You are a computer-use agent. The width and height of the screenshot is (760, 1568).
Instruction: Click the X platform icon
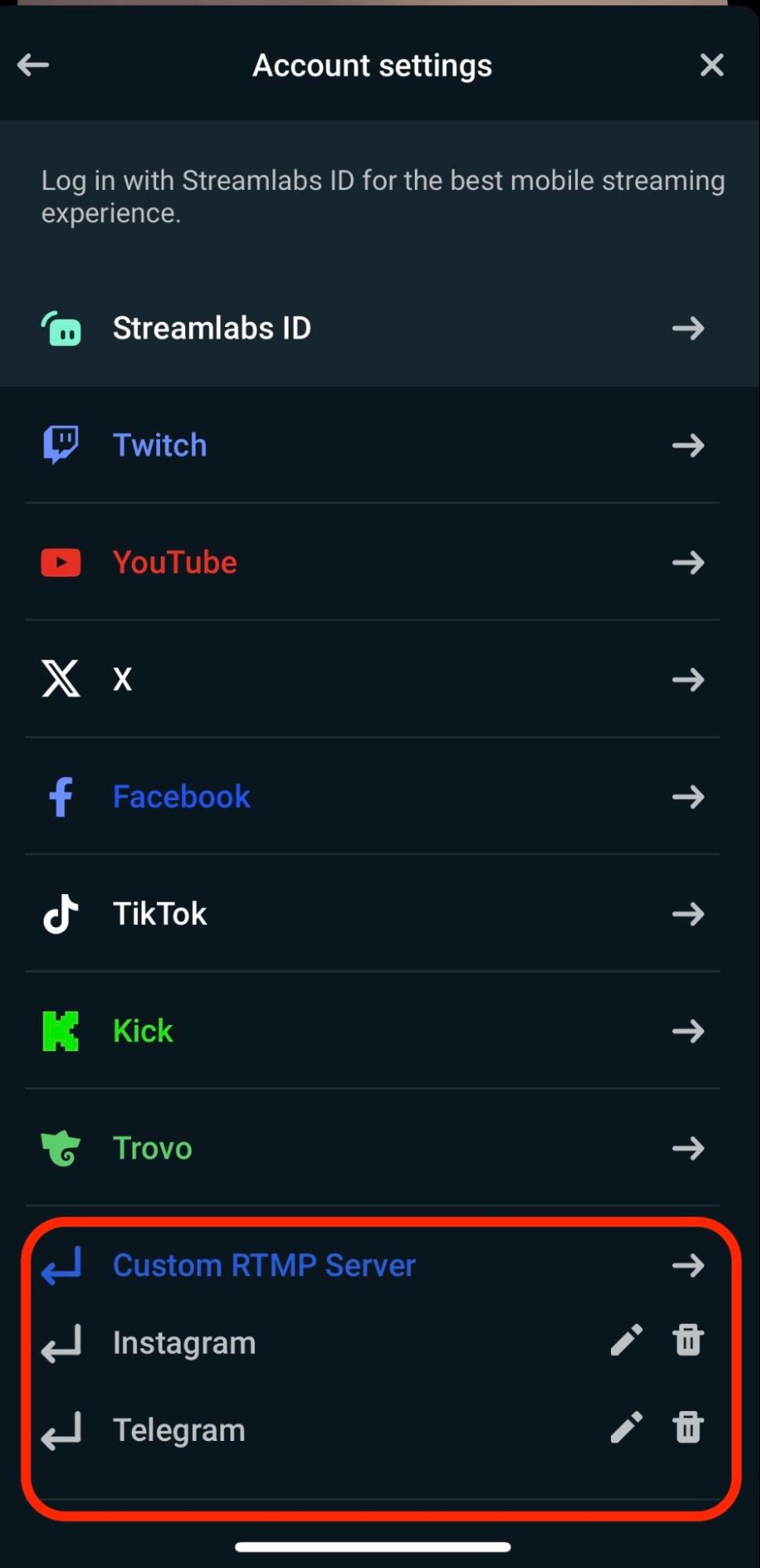[60, 678]
